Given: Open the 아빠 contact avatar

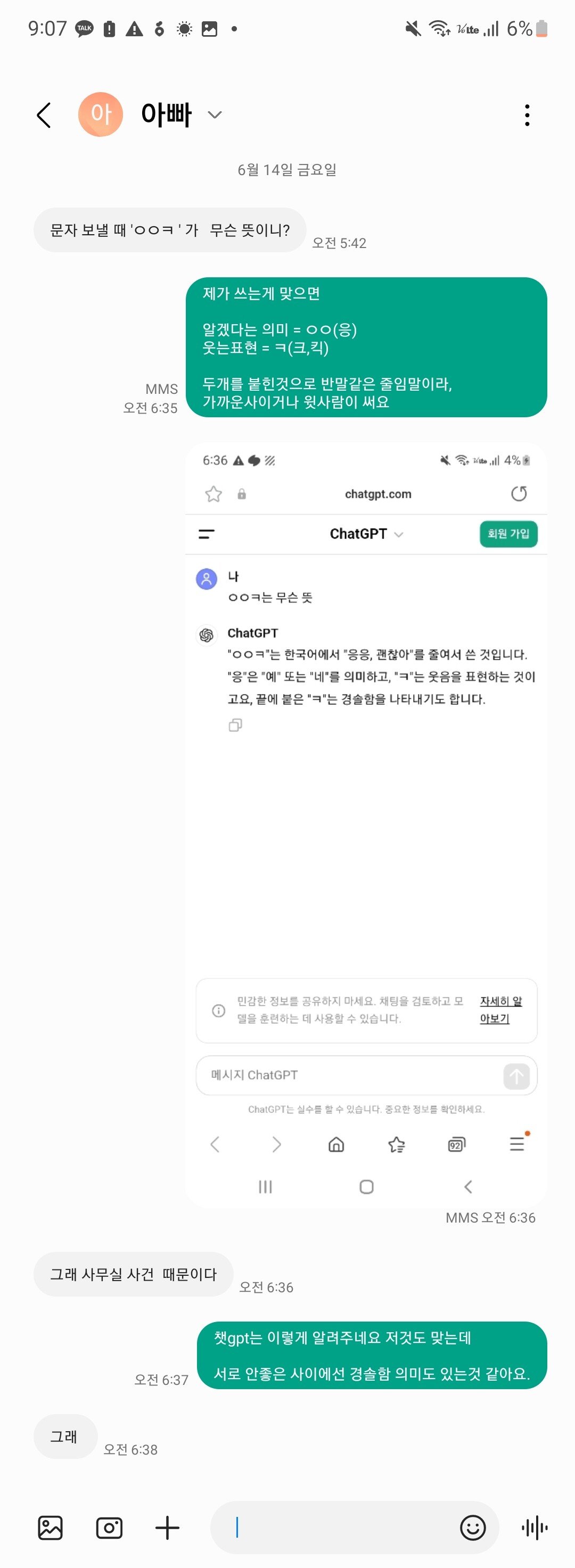Looking at the screenshot, I should pyautogui.click(x=101, y=114).
